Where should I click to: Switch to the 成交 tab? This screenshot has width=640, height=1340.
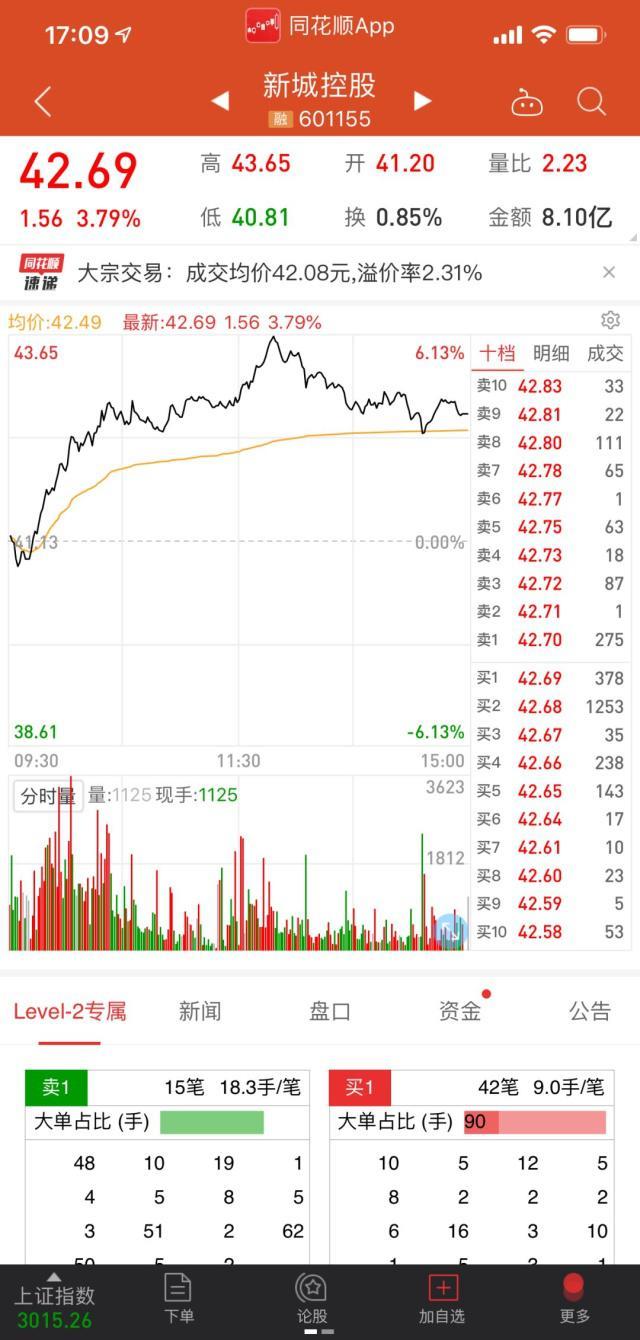pos(605,353)
